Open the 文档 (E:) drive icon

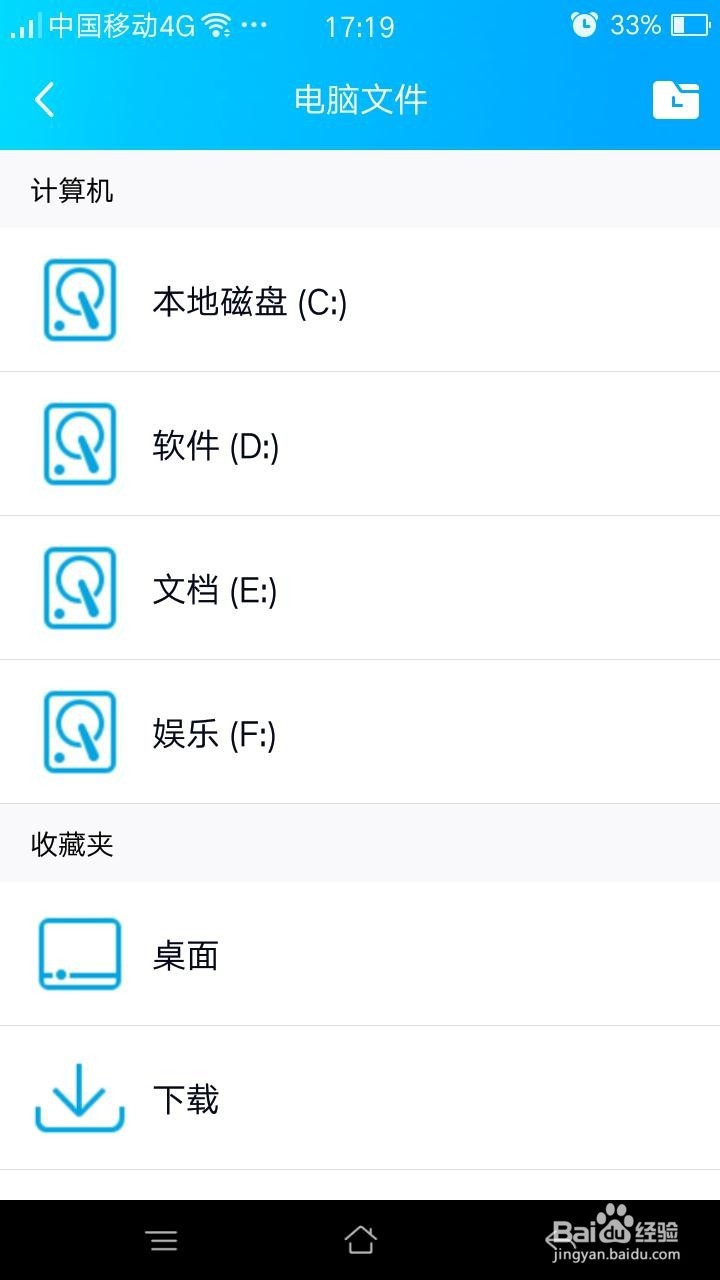click(80, 588)
